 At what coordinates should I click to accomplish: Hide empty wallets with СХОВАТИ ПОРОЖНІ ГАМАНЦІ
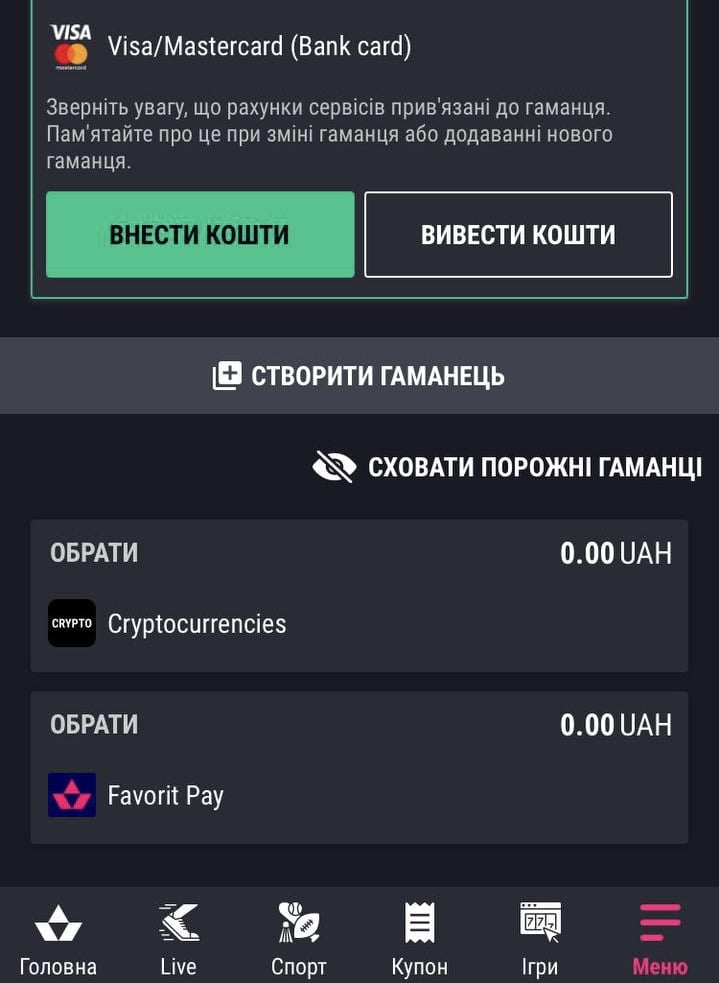point(507,467)
